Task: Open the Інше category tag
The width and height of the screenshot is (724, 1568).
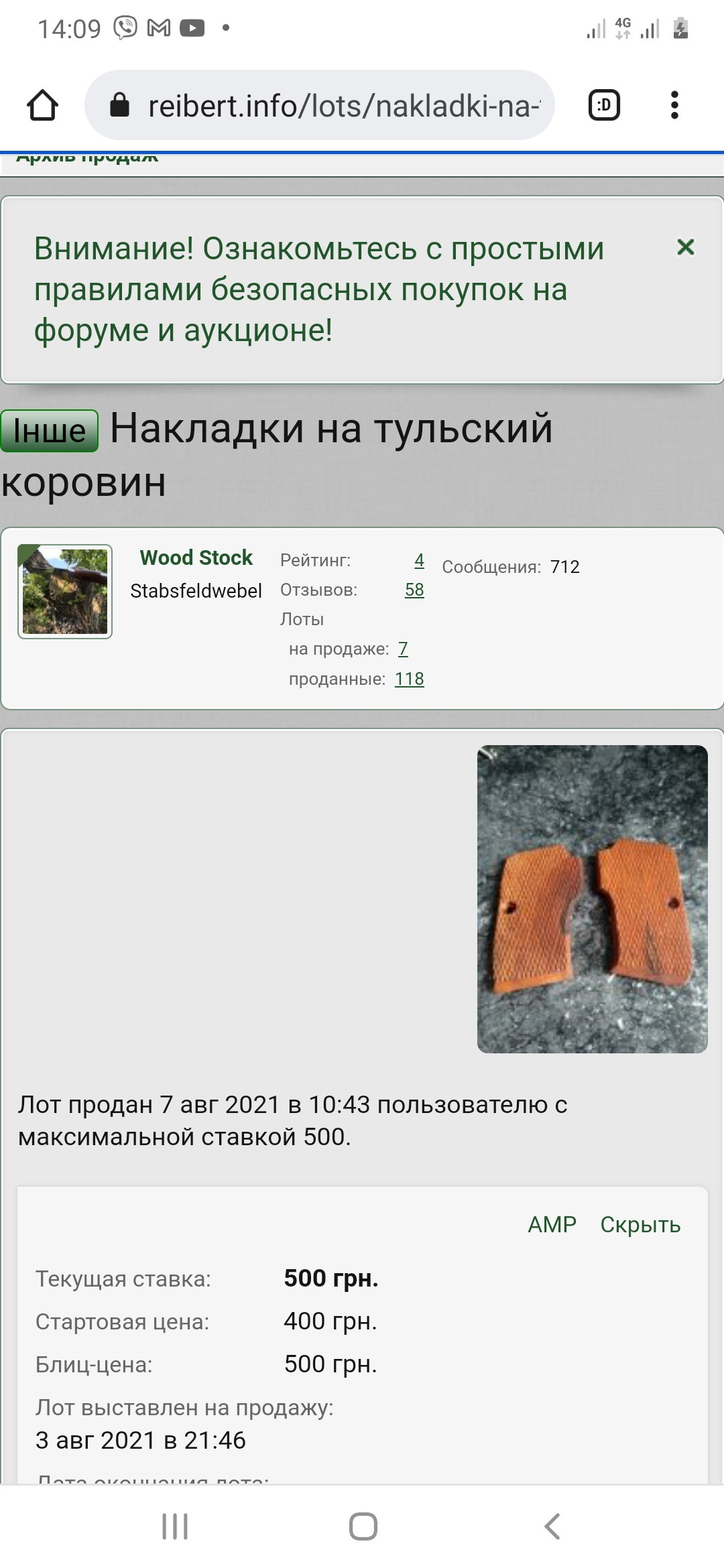Action: 50,431
